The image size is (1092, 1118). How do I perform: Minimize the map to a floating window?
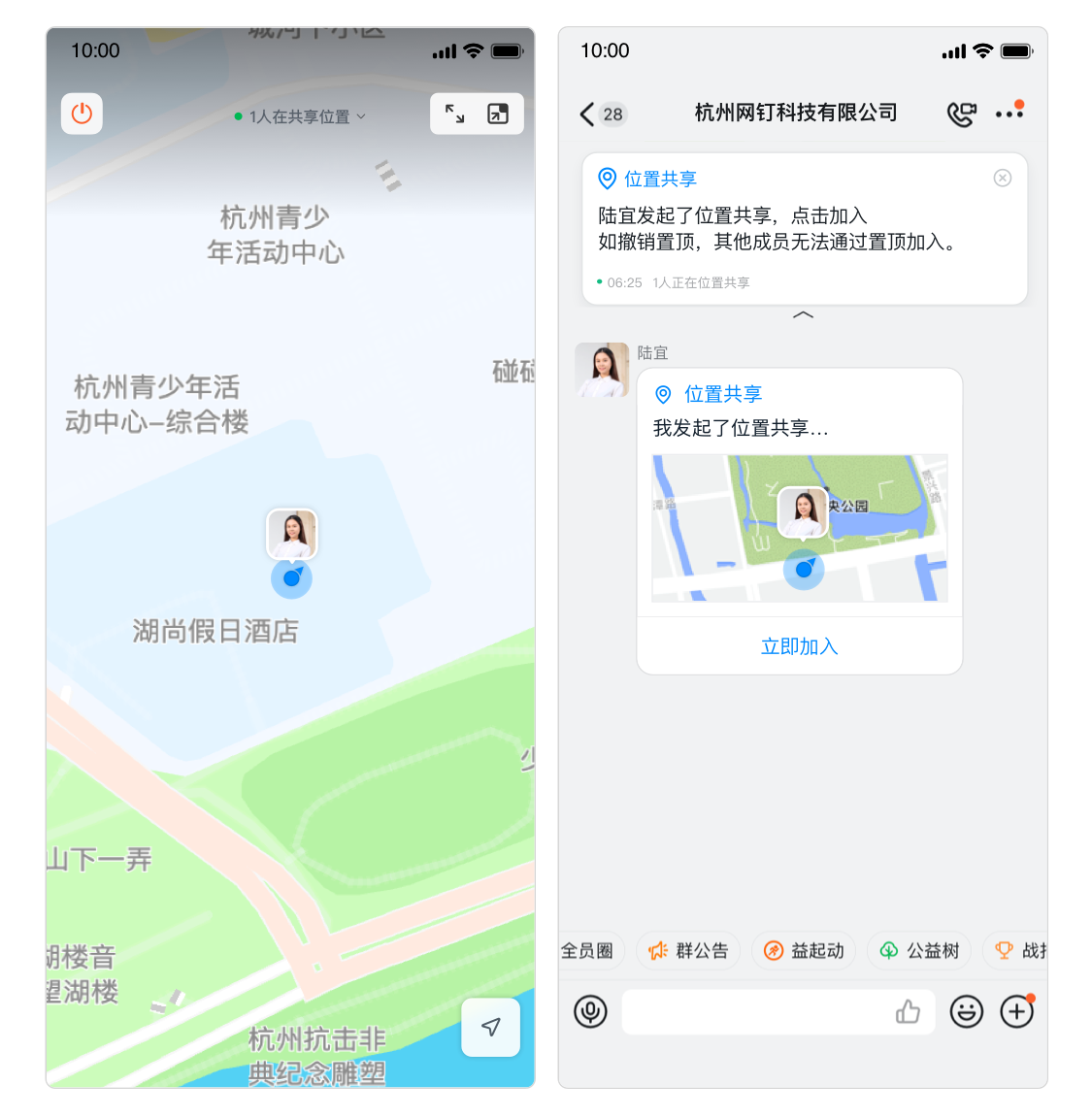click(498, 114)
